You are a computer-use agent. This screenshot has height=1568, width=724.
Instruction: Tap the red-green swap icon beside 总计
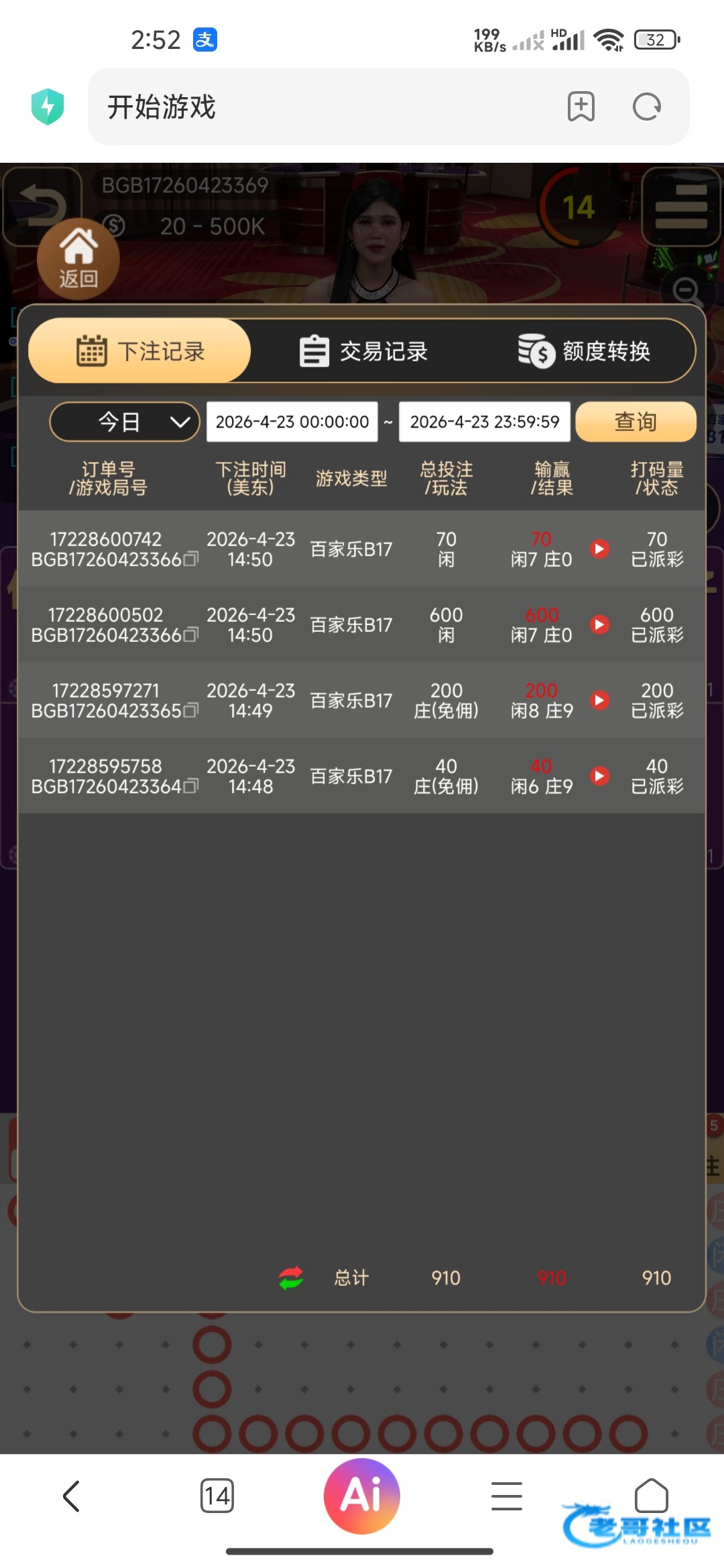click(x=291, y=1278)
